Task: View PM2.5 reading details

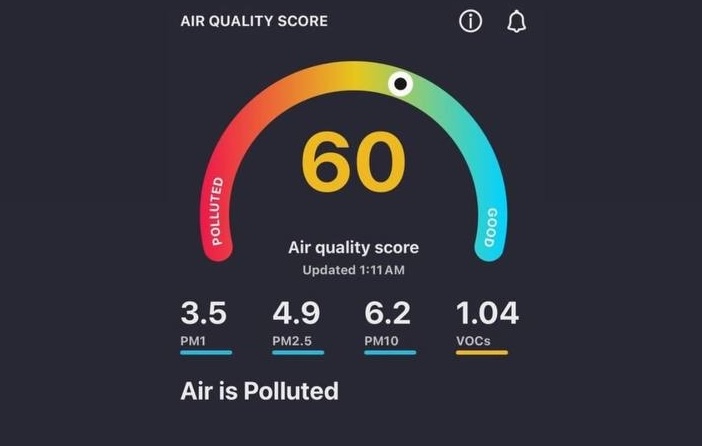Action: 296,323
